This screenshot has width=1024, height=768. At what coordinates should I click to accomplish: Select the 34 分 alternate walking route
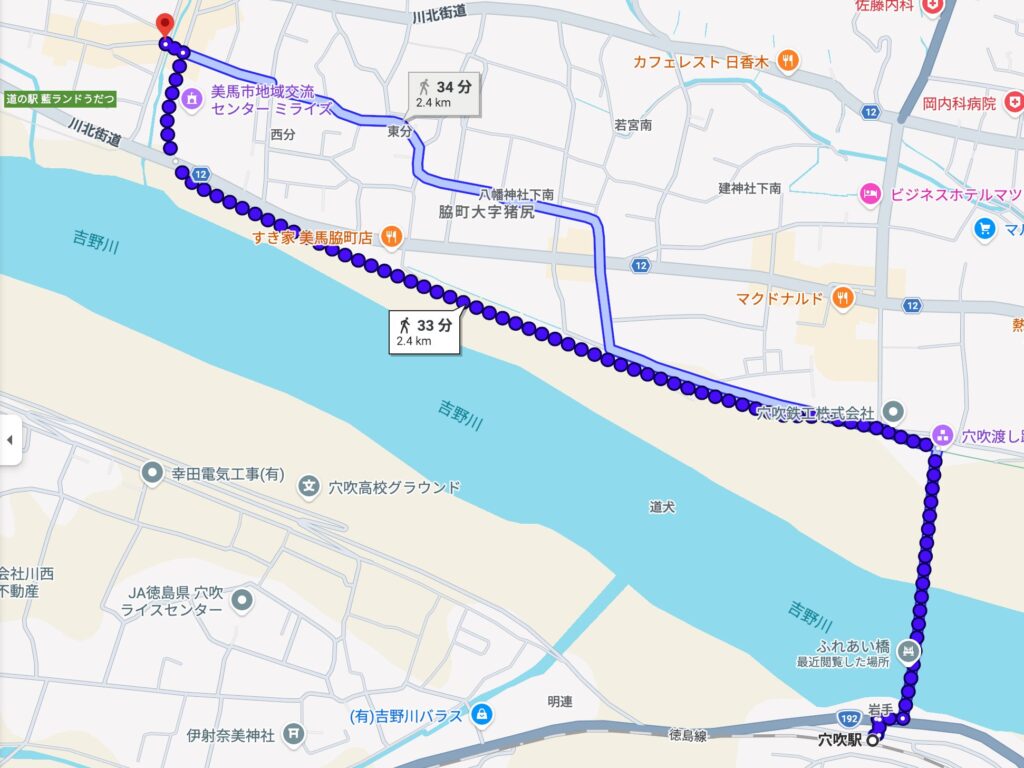pyautogui.click(x=446, y=95)
